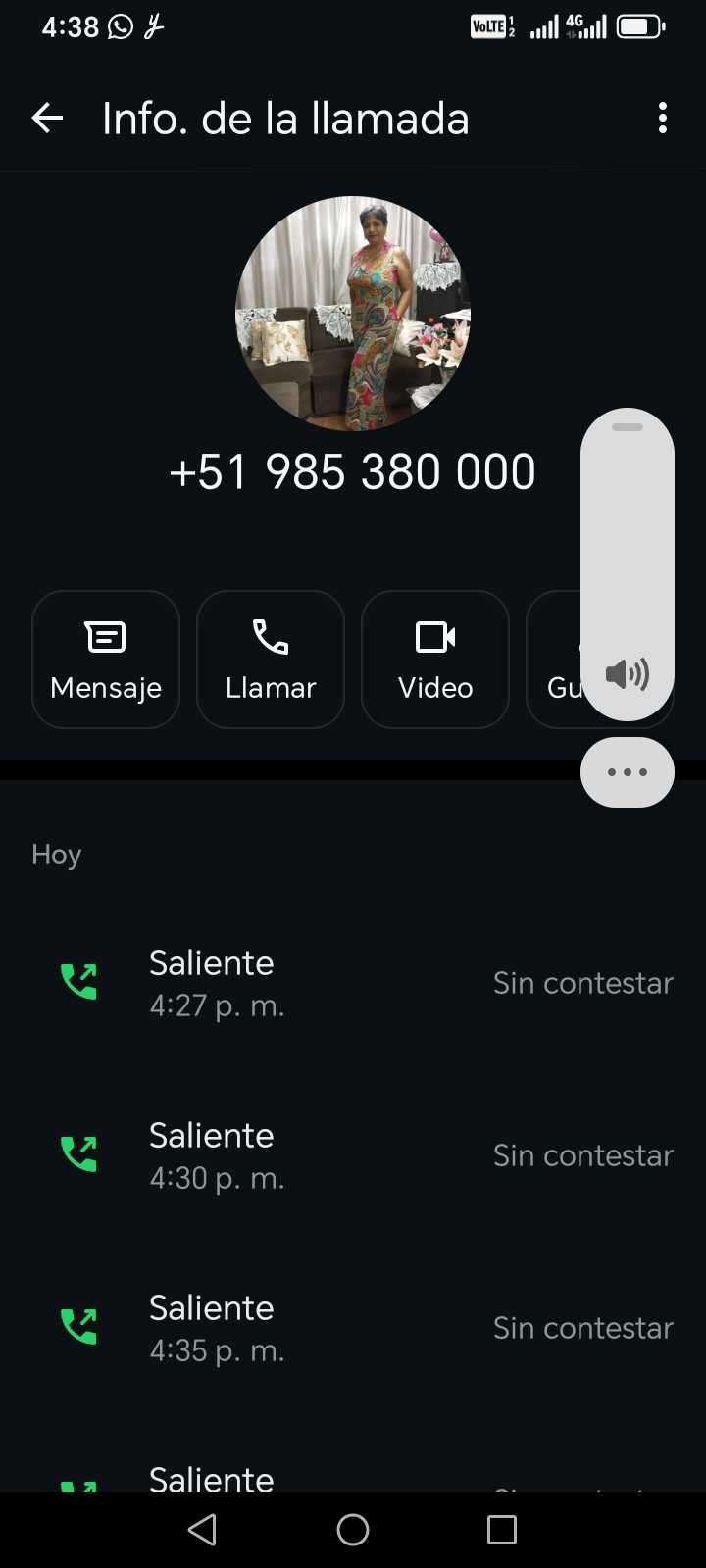Start a voice call with Llamar
The image size is (706, 1568).
pos(271,660)
